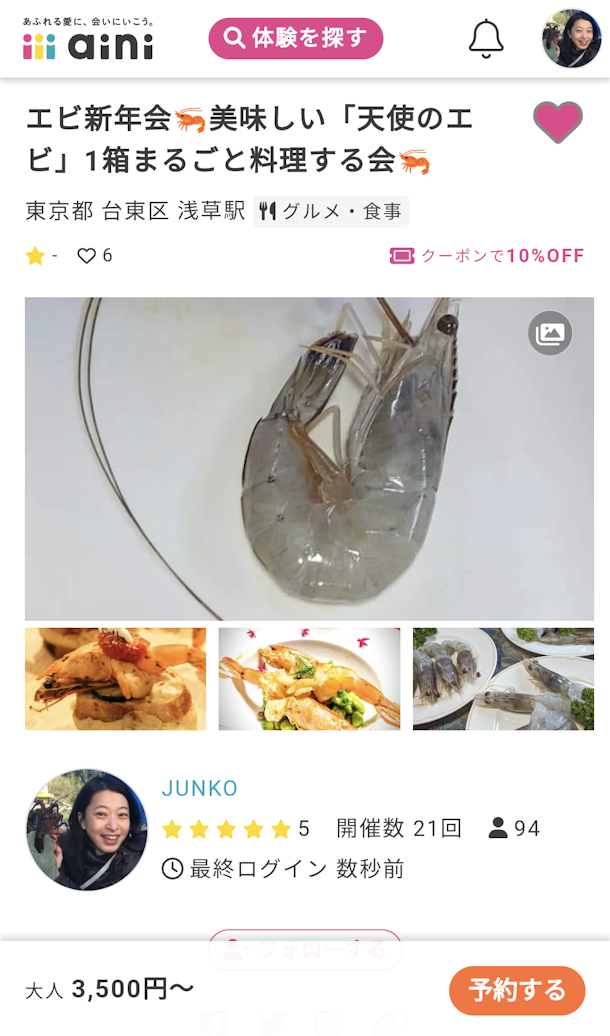The image size is (610, 1036).
Task: Open the profile avatar in header
Action: tap(571, 39)
